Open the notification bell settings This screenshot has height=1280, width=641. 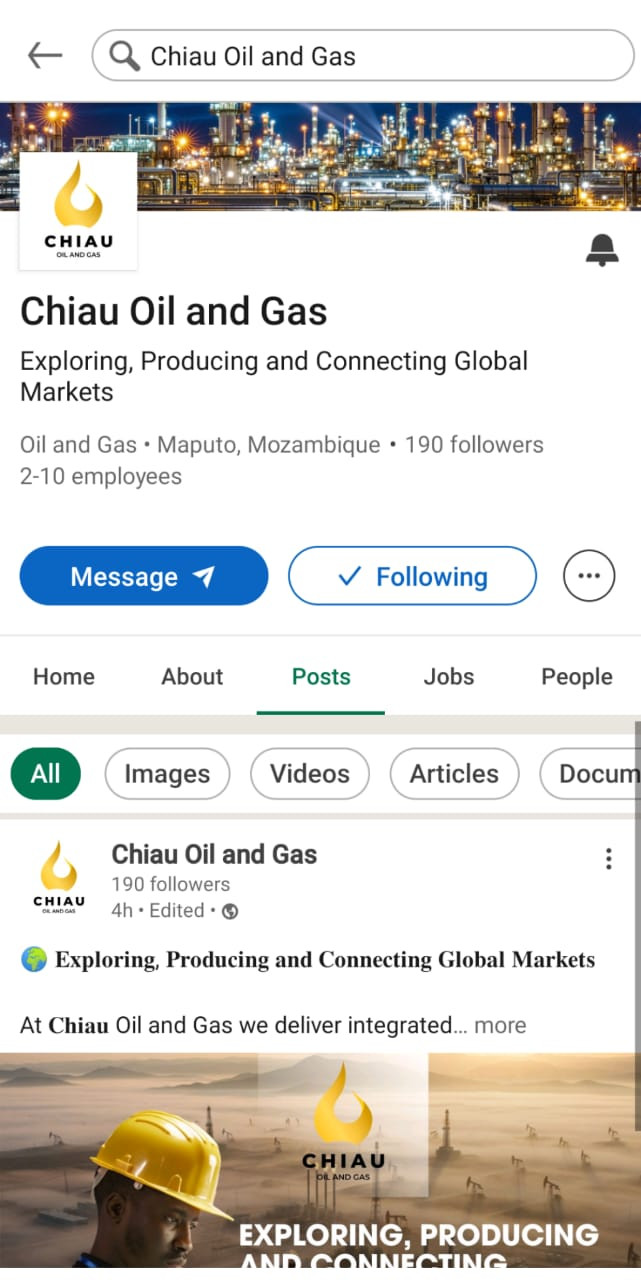(x=601, y=250)
